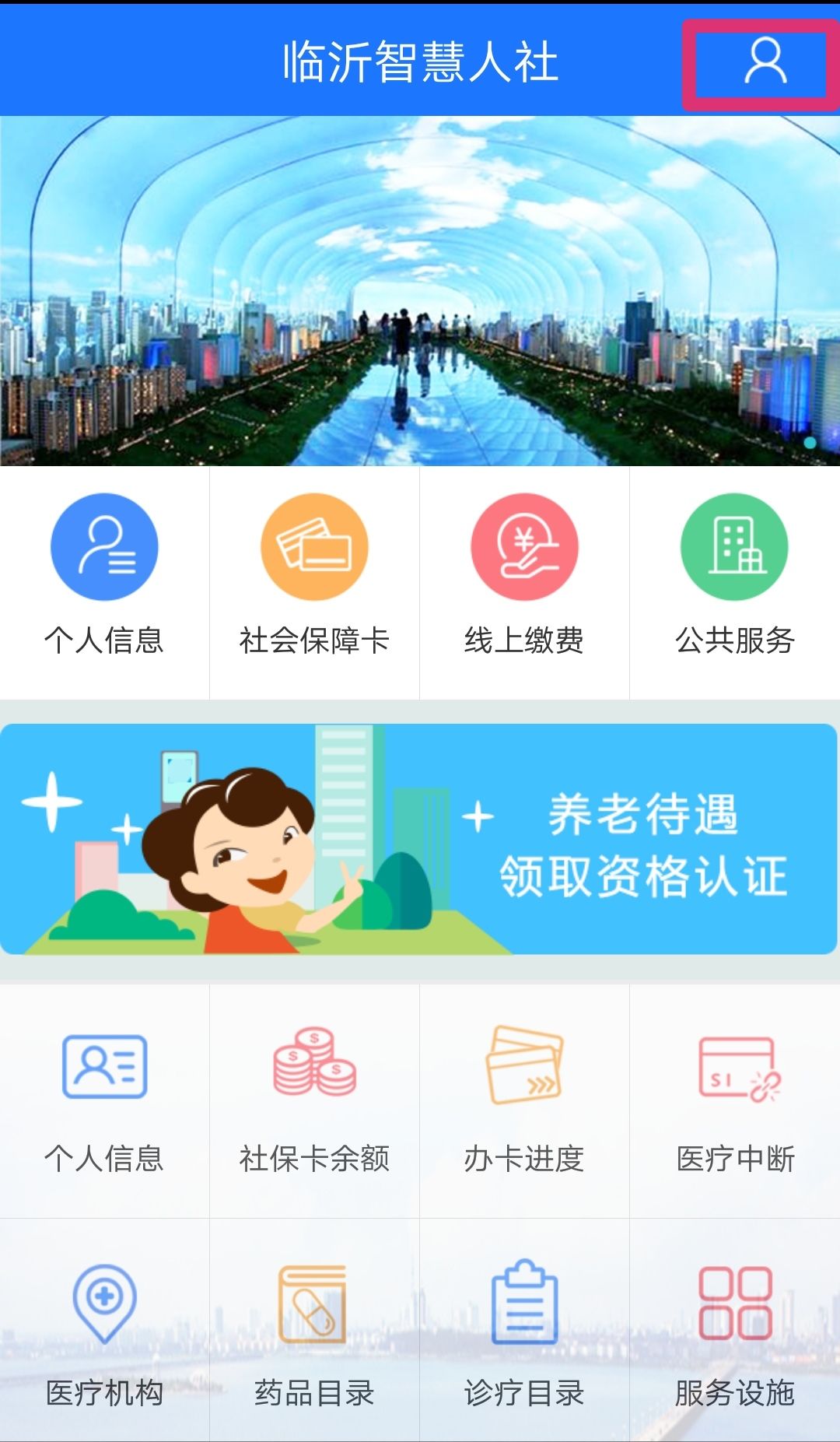Open the 养老待遇领取资格认证 banner
This screenshot has width=840, height=1442.
tap(418, 839)
